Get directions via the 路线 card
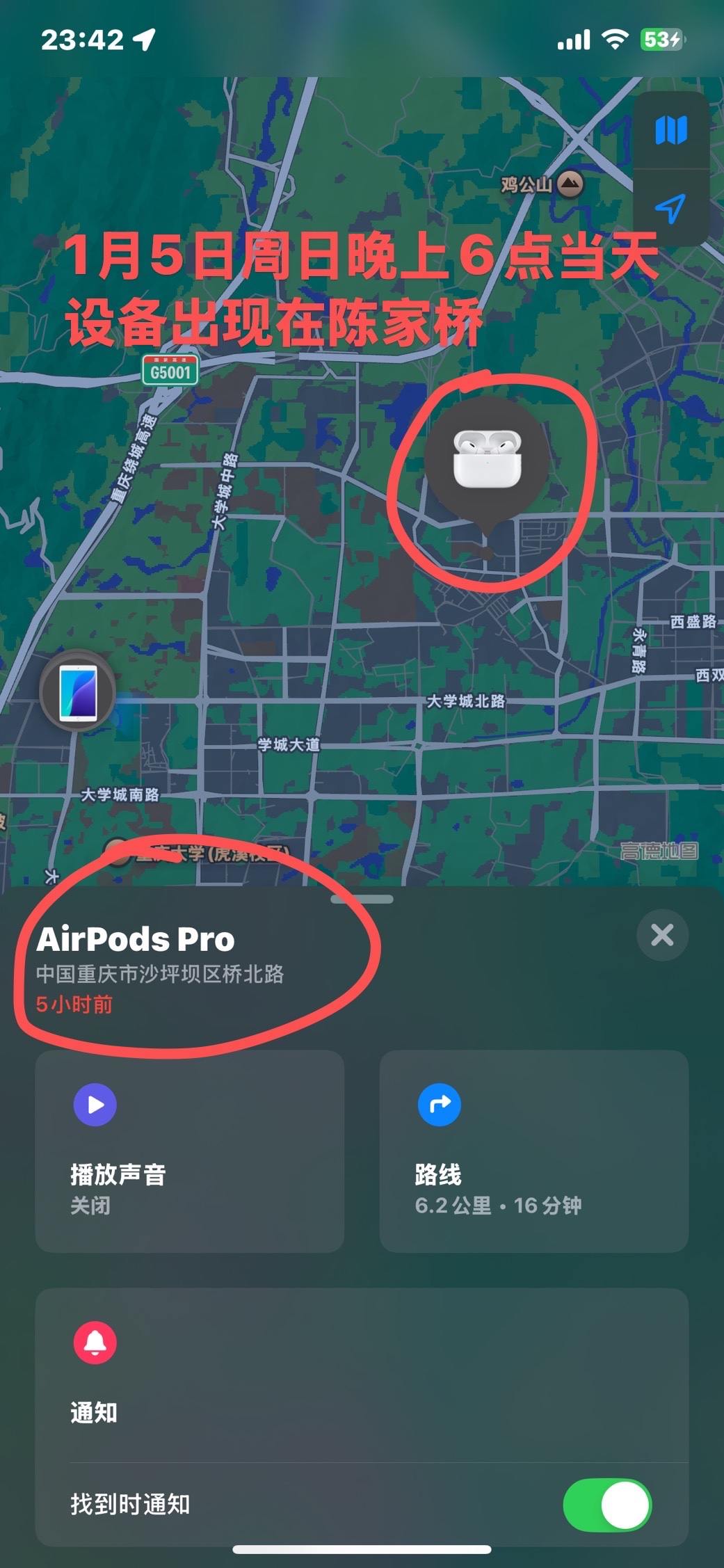This screenshot has width=724, height=1568. coord(533,1151)
